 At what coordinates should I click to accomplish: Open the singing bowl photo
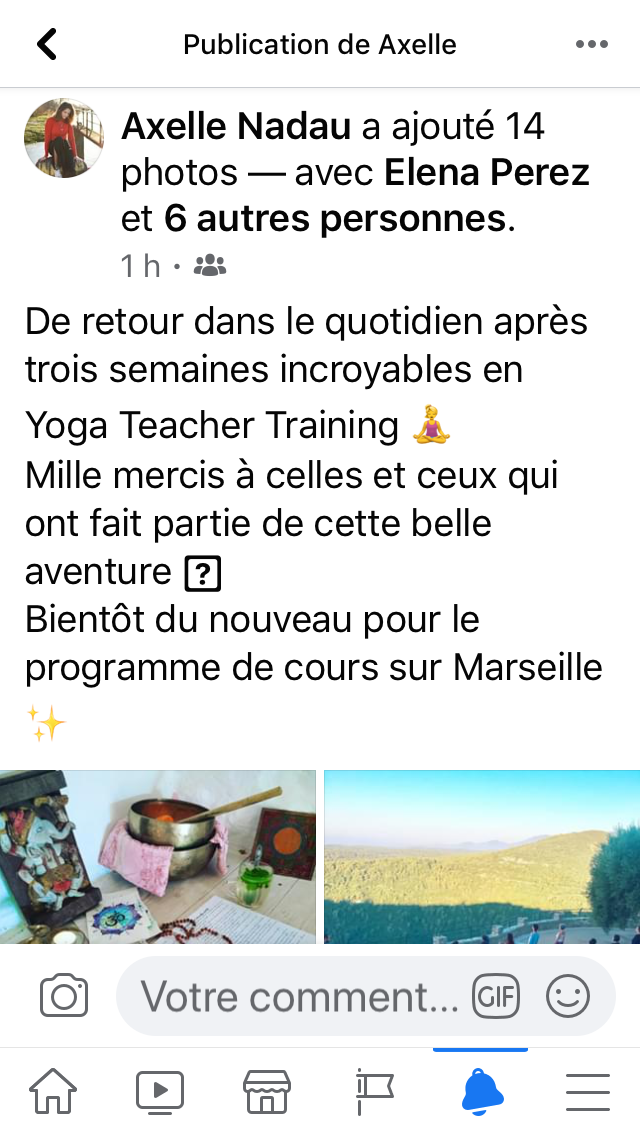click(157, 856)
